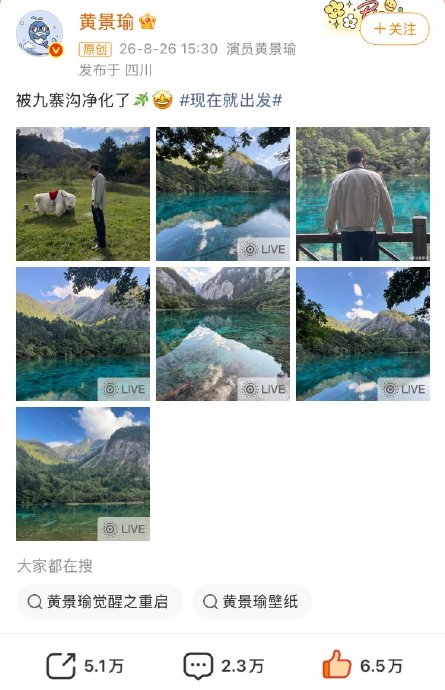Screen dimensions: 445x690
Task: Open the 黄景瑜 username link
Action: [107, 22]
